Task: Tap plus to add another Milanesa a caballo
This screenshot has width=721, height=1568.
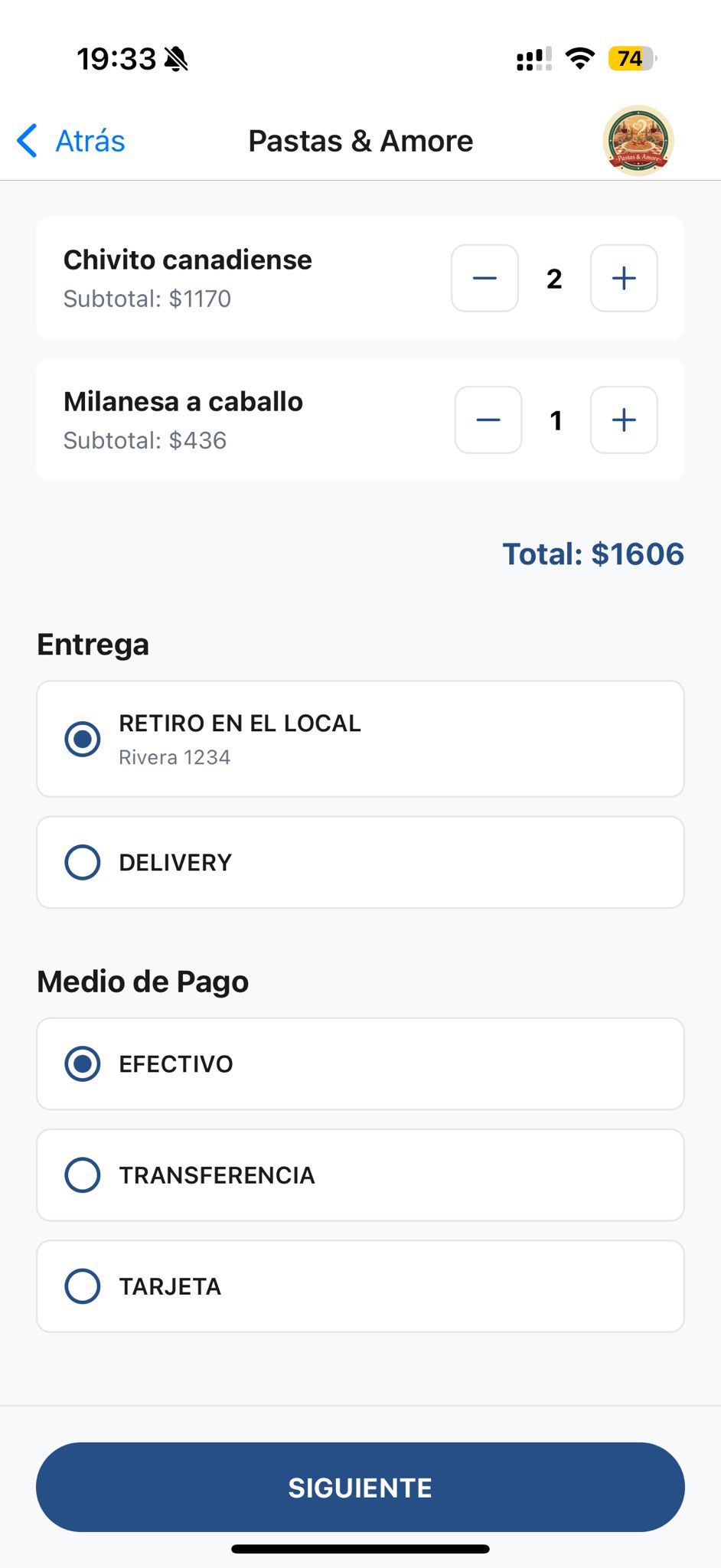Action: coord(623,420)
